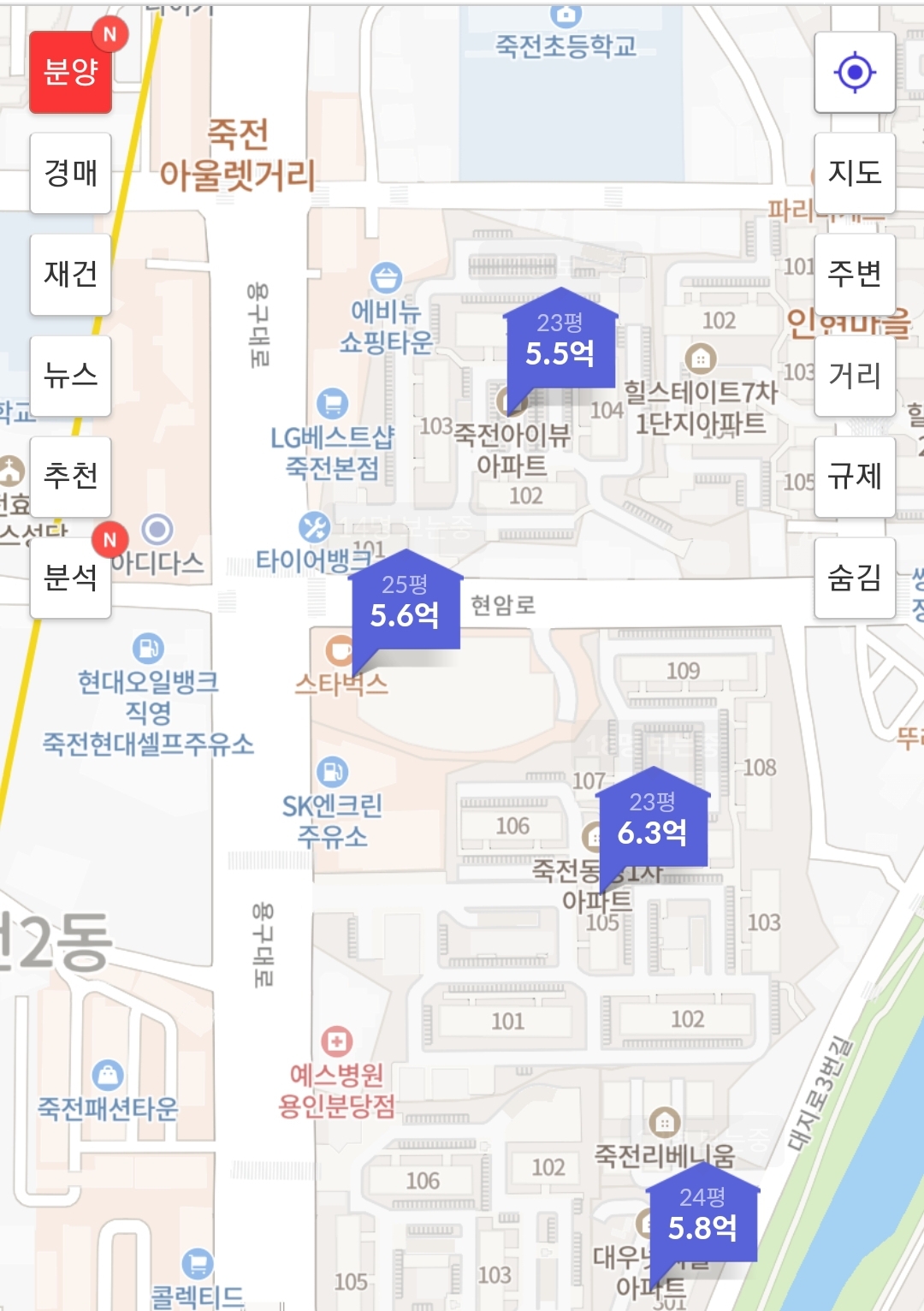This screenshot has height=1311, width=924.
Task: Show 주변 nearby places
Action: point(855,274)
